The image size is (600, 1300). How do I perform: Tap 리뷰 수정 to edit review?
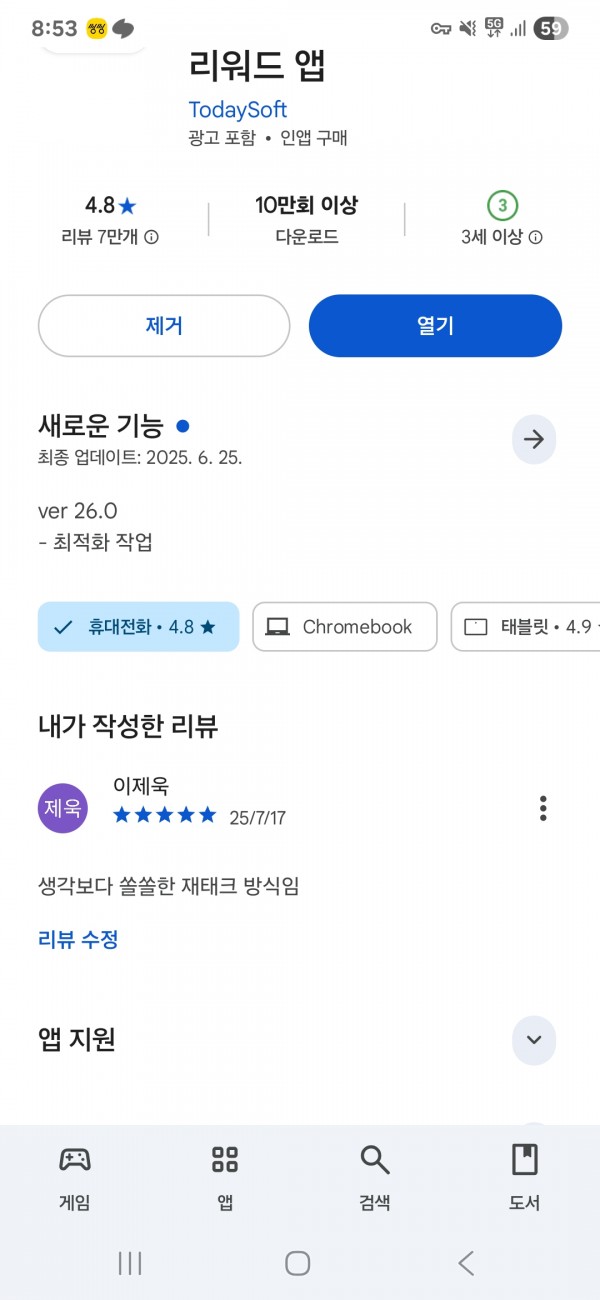pyautogui.click(x=78, y=939)
